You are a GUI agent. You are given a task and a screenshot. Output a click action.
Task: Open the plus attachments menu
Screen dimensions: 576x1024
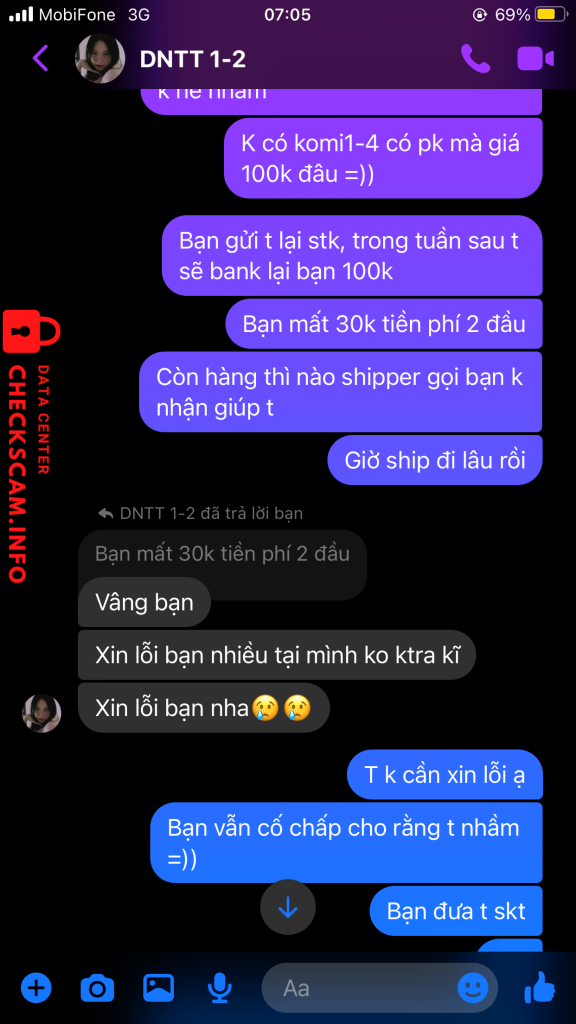click(36, 988)
